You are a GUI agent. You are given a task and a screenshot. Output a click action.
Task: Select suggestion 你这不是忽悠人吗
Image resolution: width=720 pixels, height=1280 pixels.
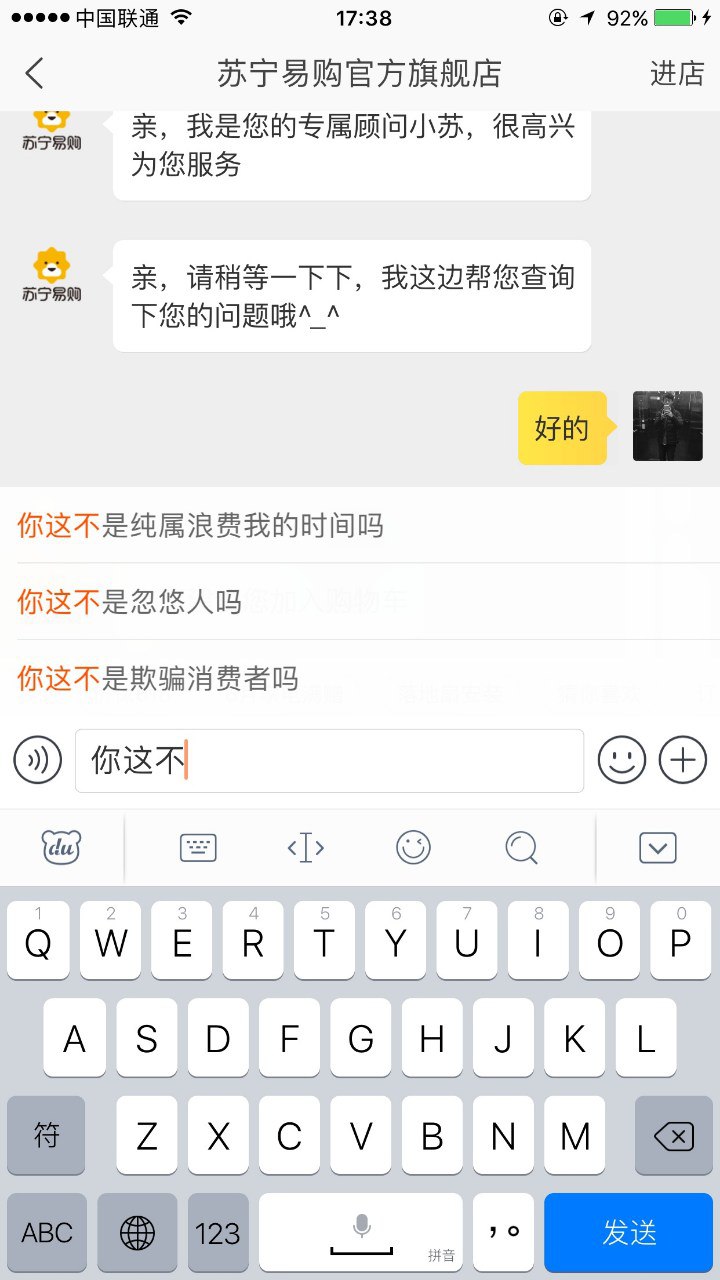130,601
